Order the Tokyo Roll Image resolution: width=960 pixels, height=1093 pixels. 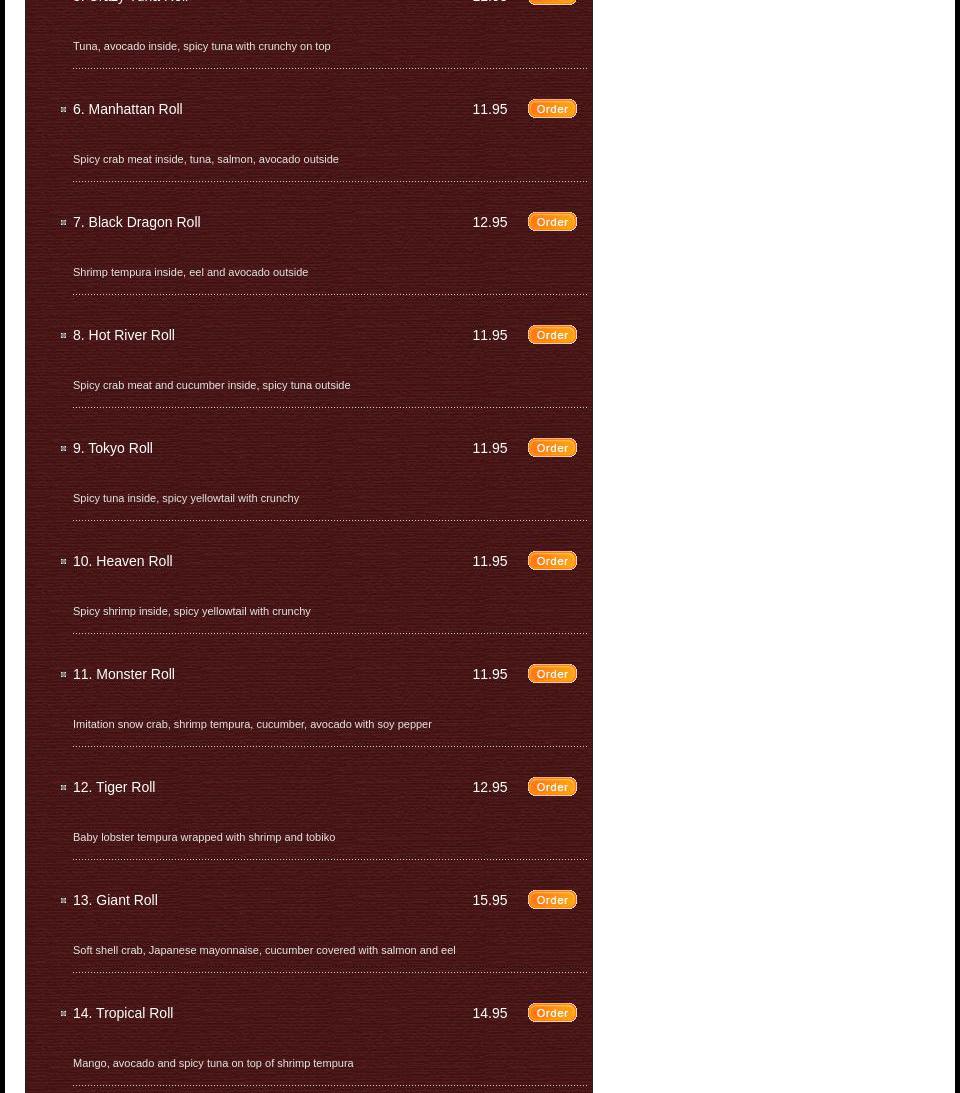pos(552,448)
